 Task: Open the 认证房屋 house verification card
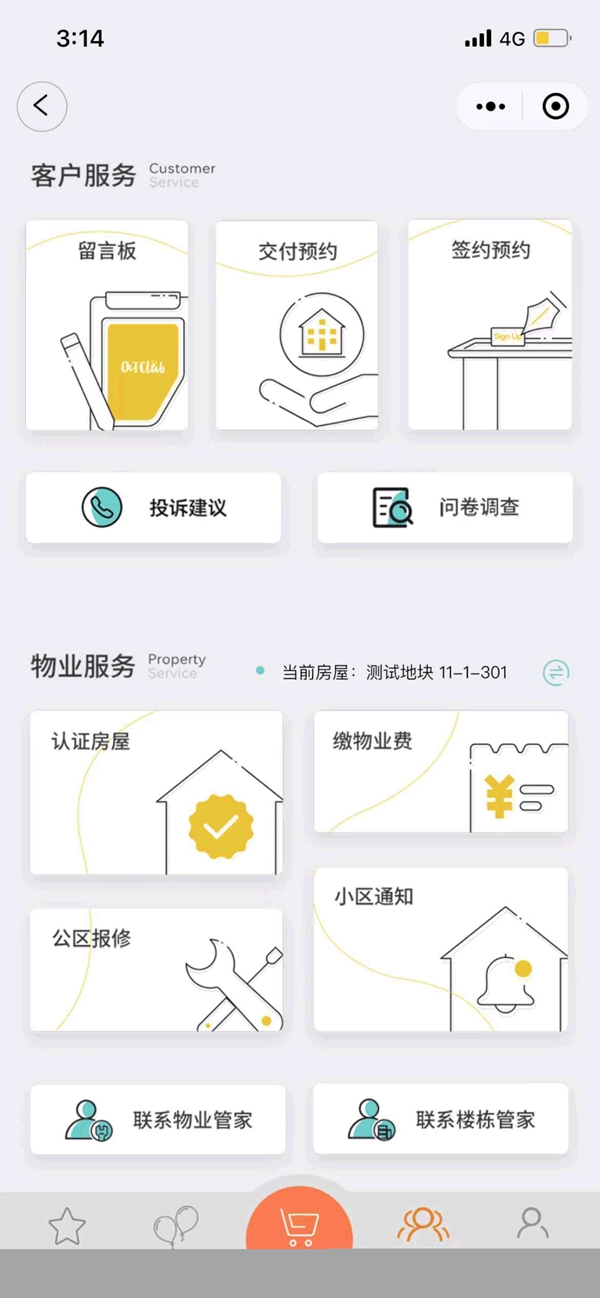[156, 793]
